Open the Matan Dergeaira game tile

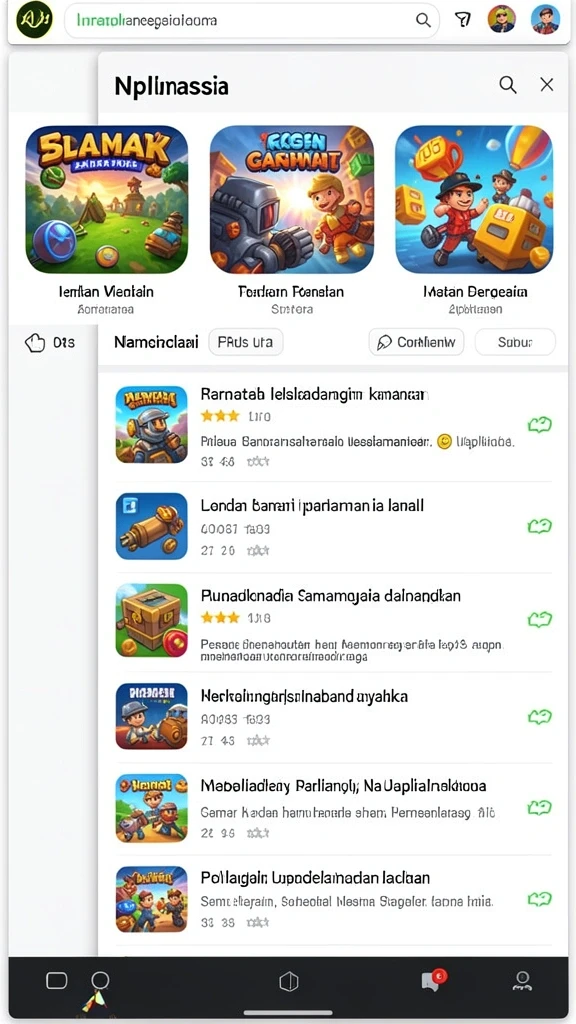[474, 199]
